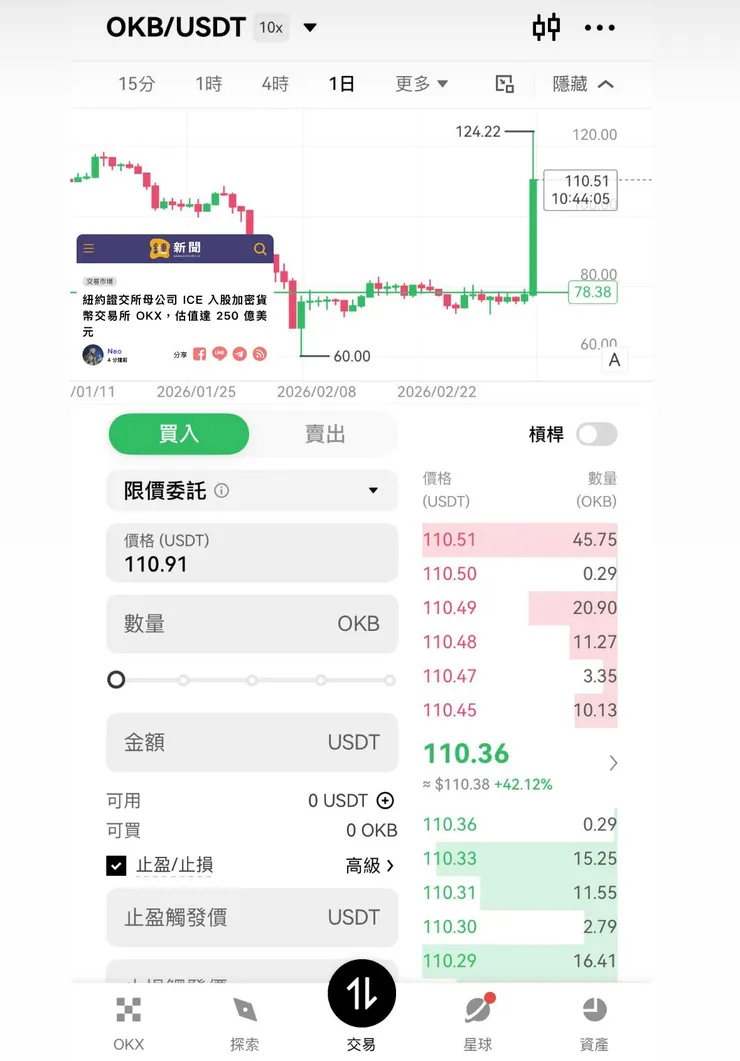Viewport: 740px width, 1061px height.
Task: Open the candlestick chart view icon
Action: tap(546, 27)
